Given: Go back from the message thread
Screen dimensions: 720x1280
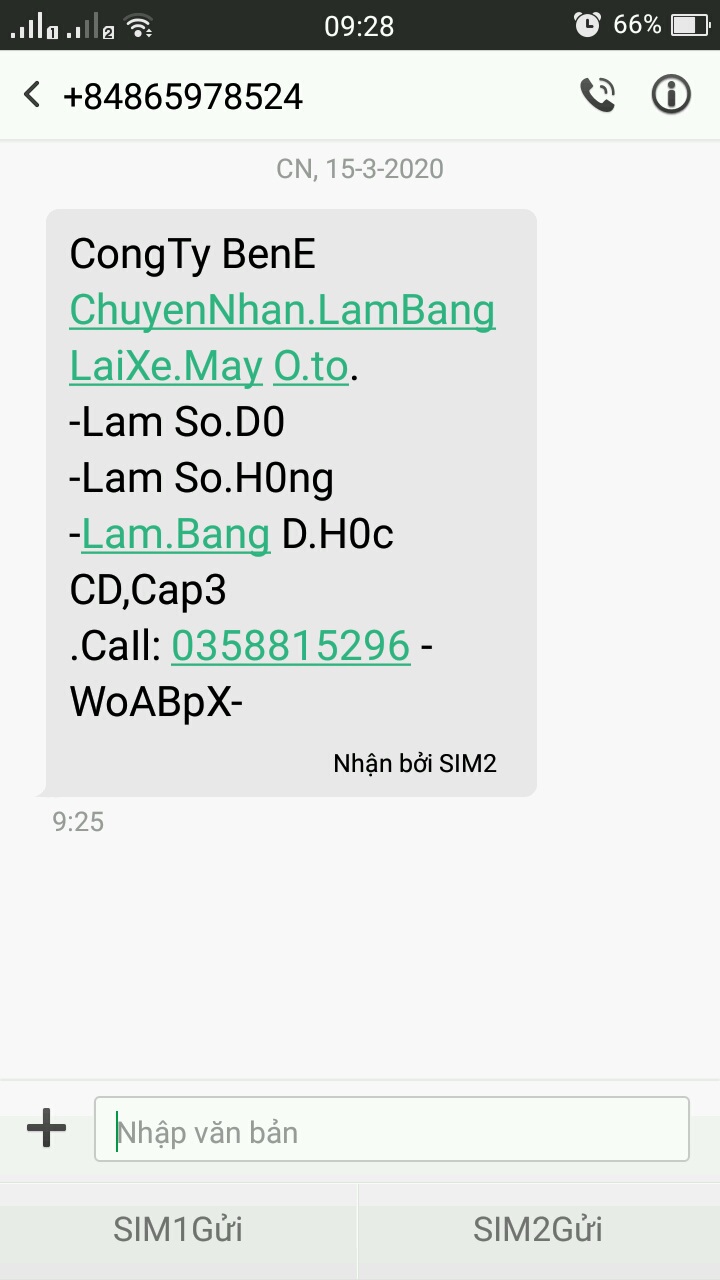Looking at the screenshot, I should (32, 96).
